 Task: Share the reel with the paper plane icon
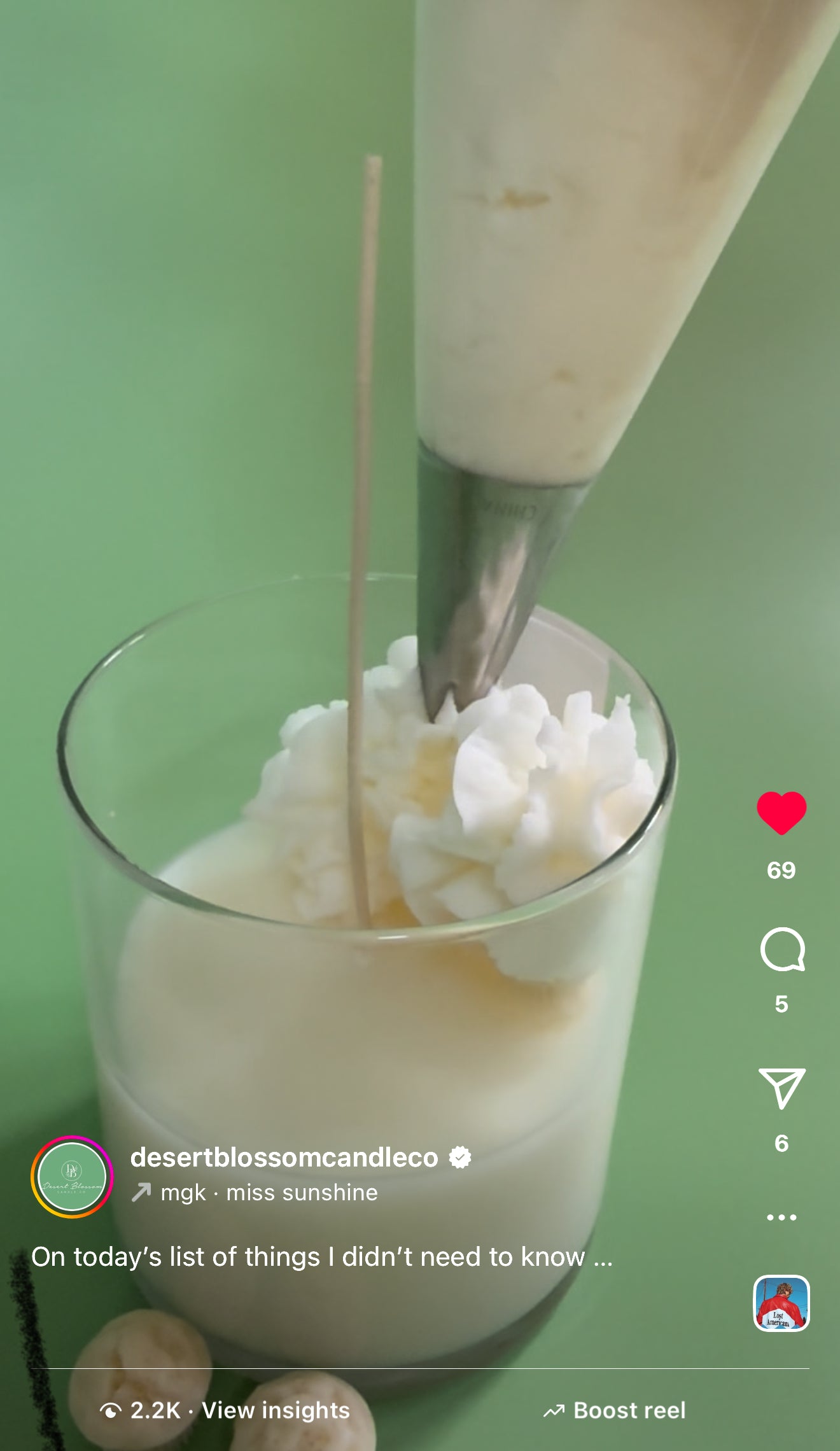(781, 1088)
